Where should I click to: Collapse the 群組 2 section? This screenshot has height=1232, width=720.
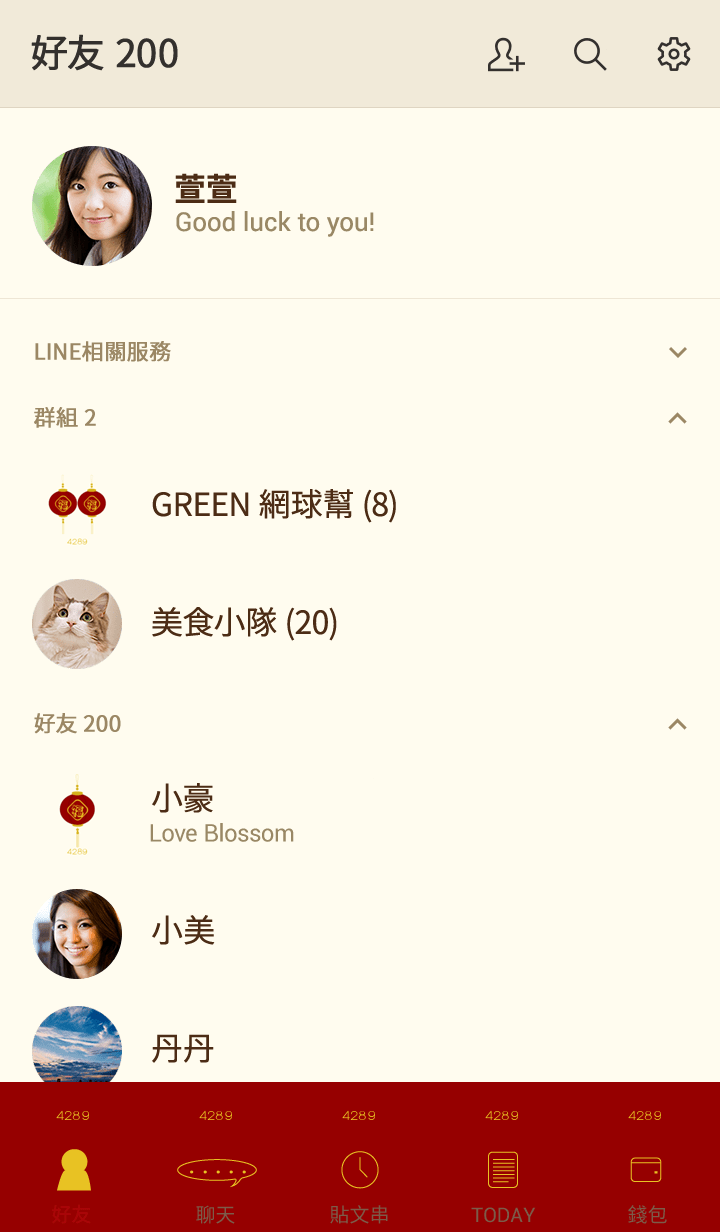677,418
